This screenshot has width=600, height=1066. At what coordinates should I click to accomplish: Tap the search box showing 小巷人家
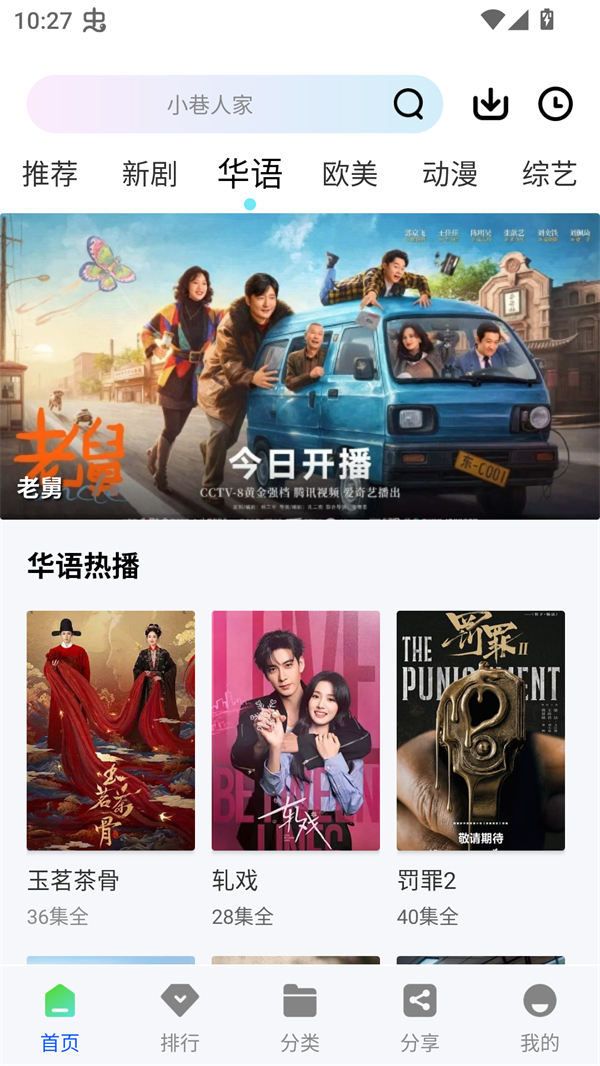(210, 104)
